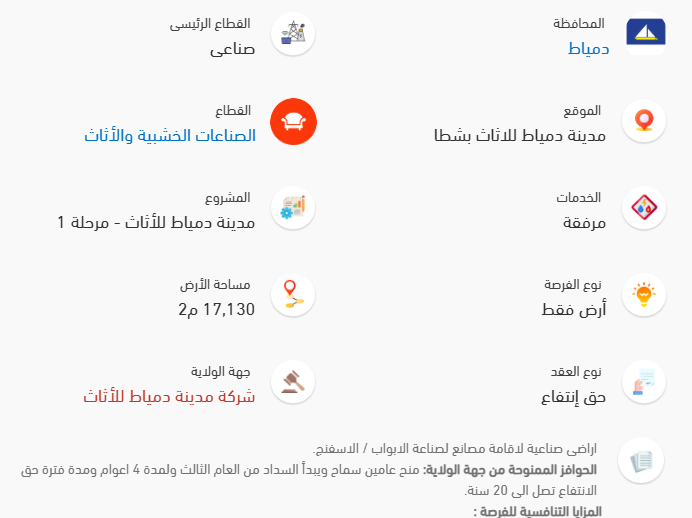Open the الصناعات الخشبية والأثاث sector link

pyautogui.click(x=170, y=134)
